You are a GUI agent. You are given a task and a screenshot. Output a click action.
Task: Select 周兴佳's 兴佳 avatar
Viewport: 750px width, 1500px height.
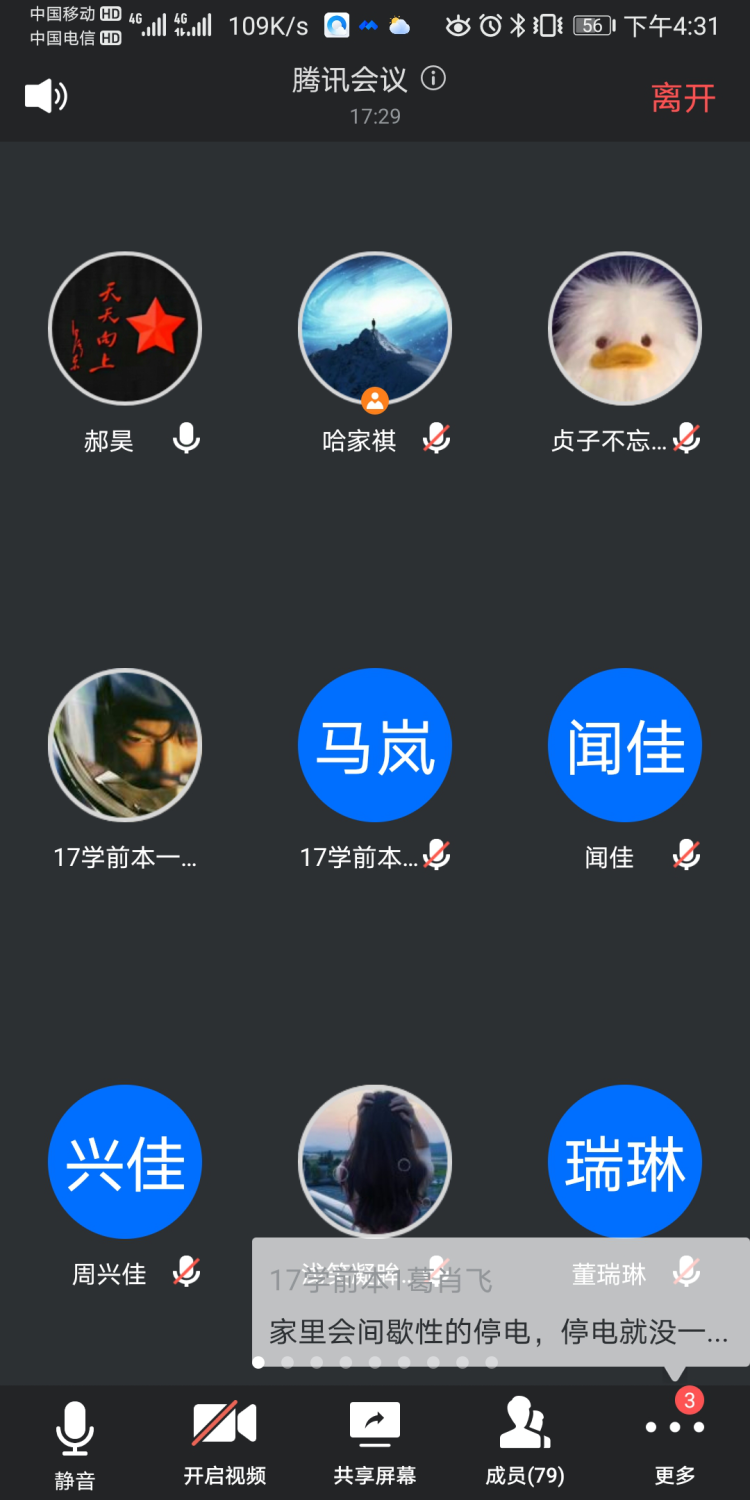pos(125,1162)
